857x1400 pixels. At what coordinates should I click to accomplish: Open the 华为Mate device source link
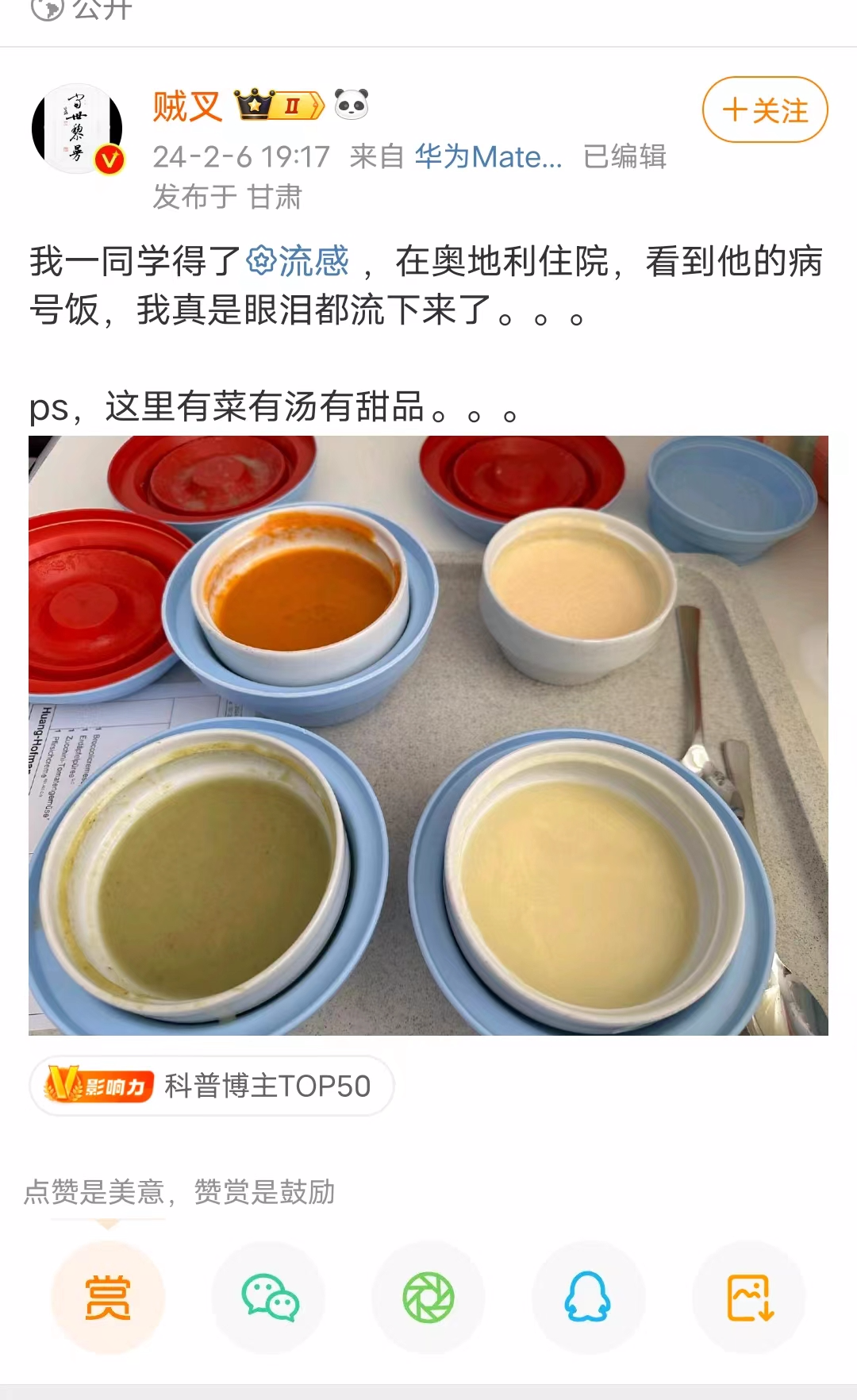489,156
